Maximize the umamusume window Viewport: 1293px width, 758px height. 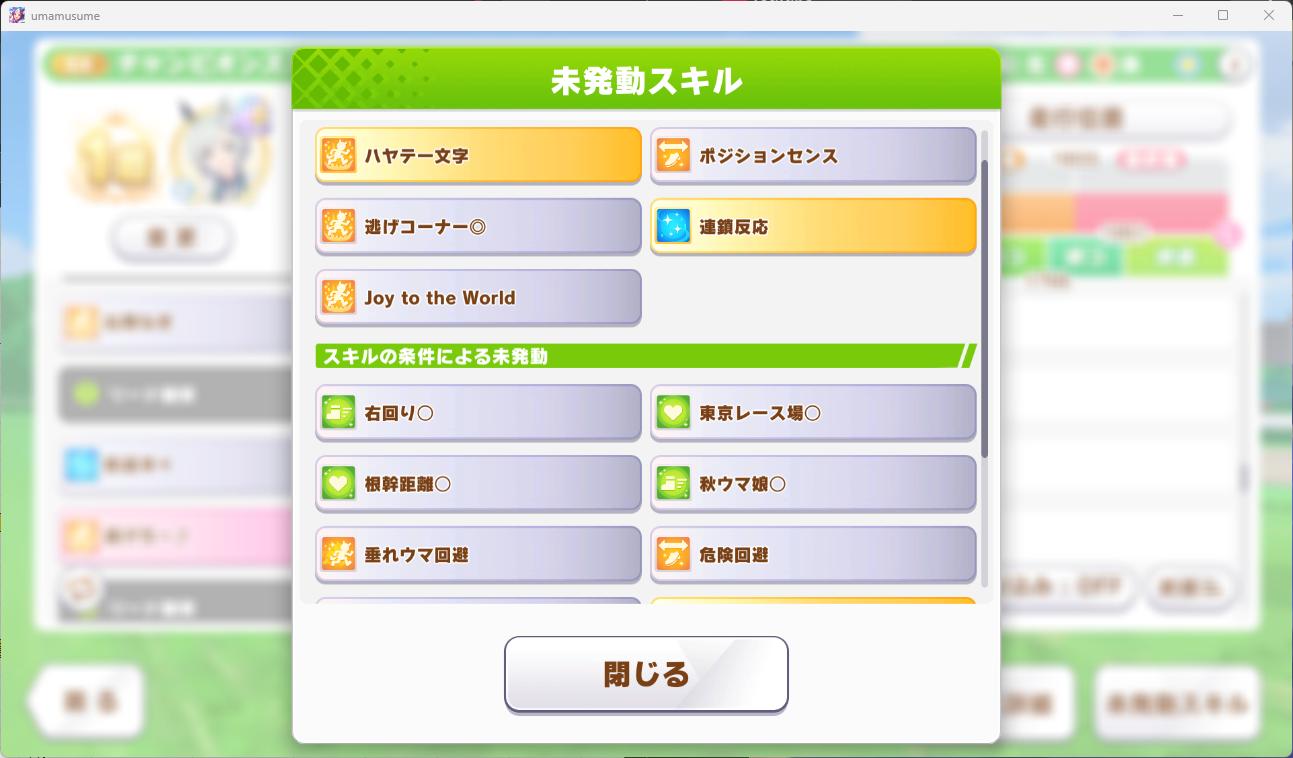[1223, 15]
